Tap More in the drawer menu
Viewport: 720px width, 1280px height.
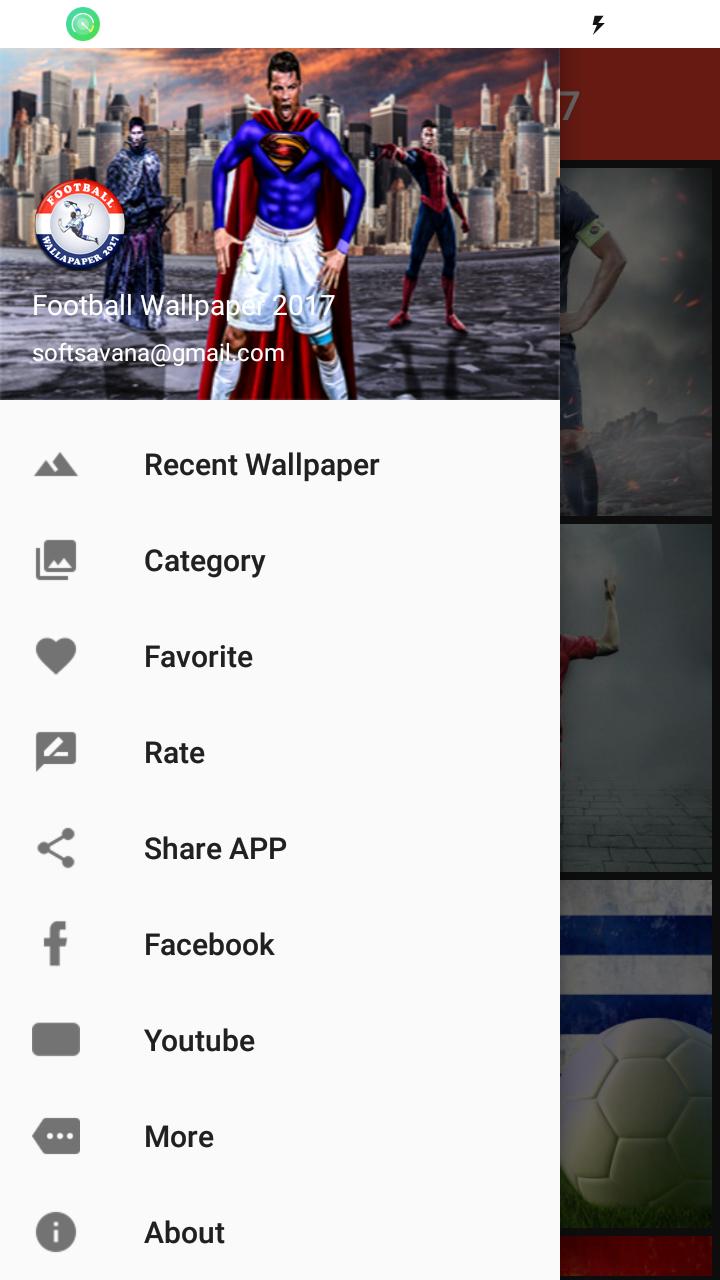point(179,1137)
